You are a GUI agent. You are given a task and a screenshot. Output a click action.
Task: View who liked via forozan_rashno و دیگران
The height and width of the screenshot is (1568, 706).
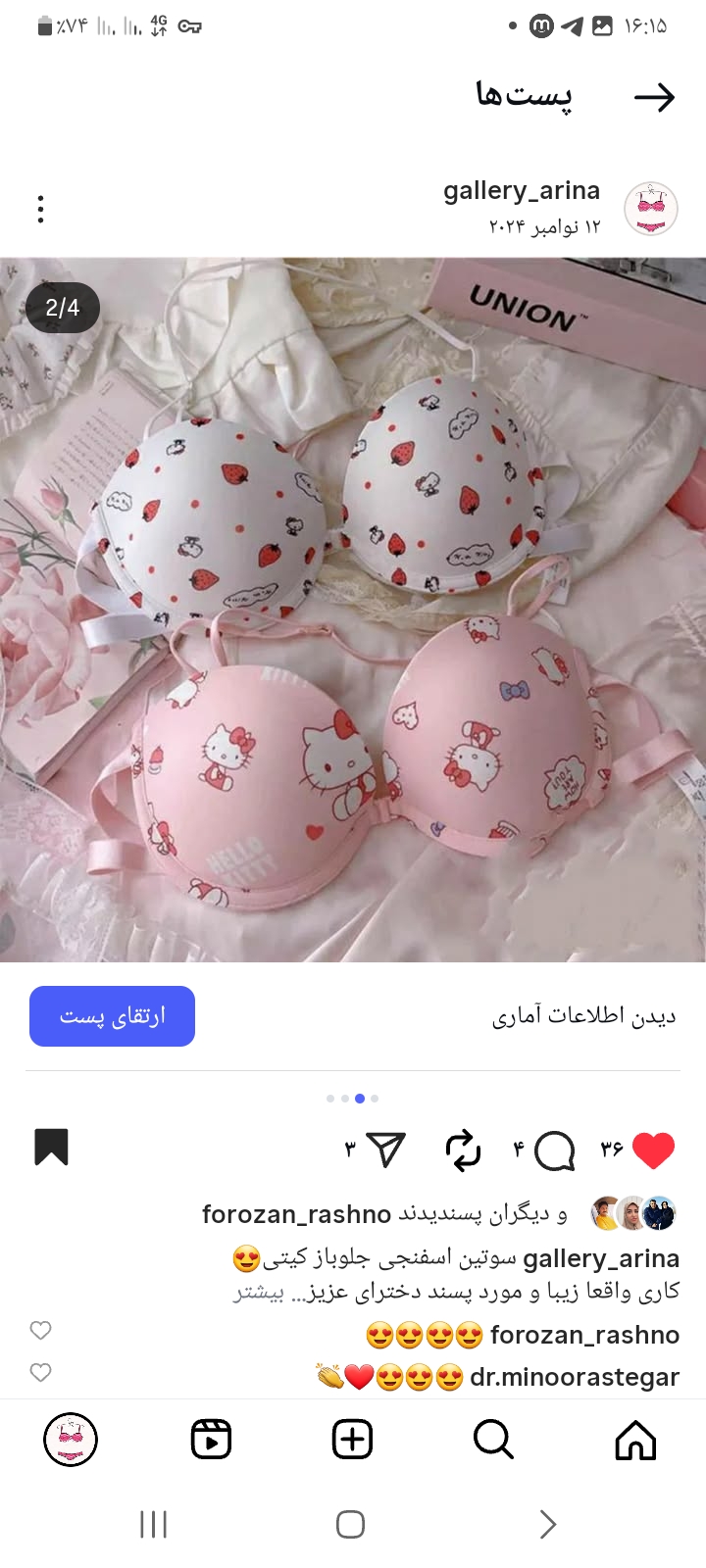pos(384,1214)
